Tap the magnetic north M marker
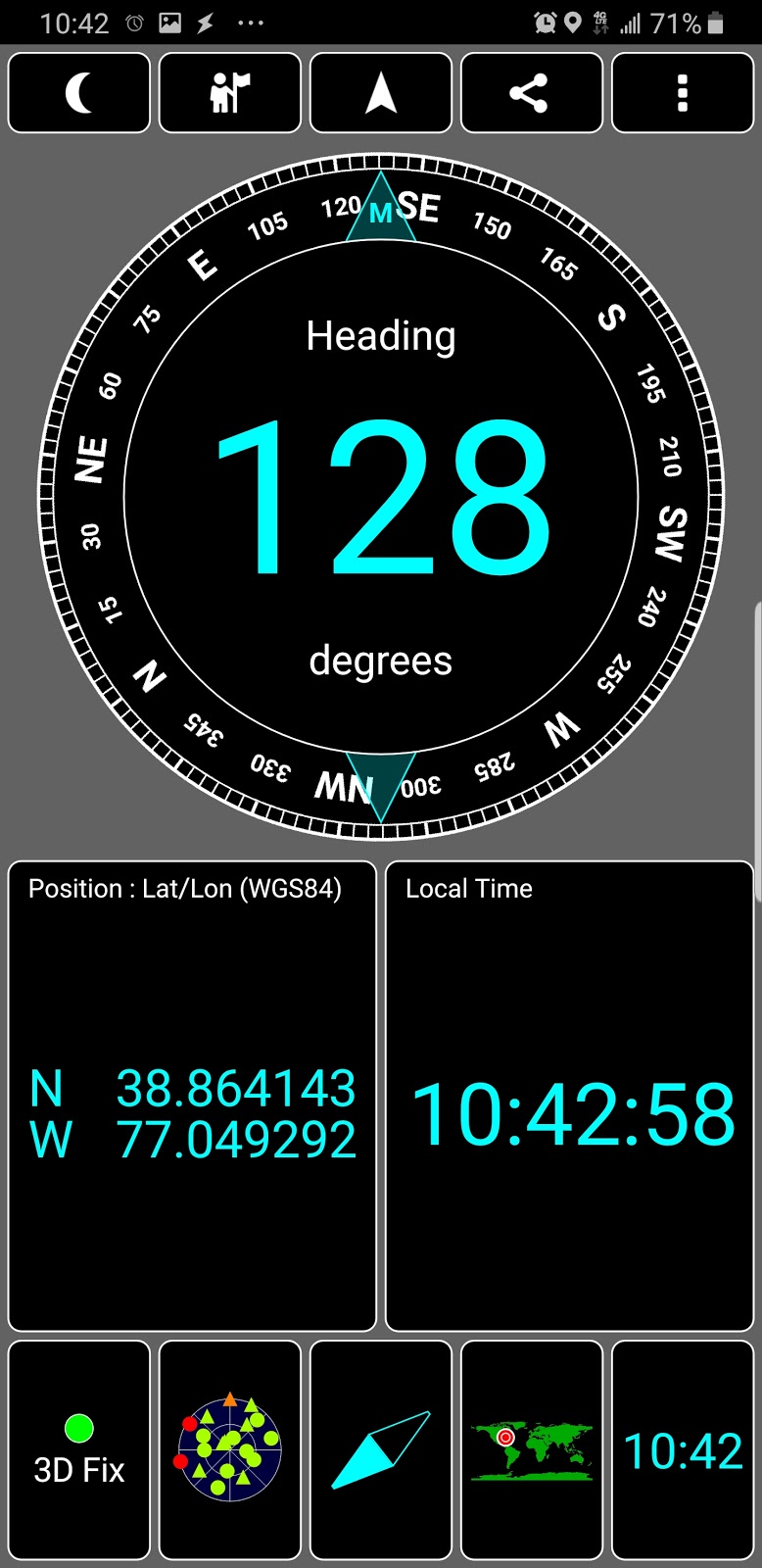Viewport: 762px width, 1568px height. [x=380, y=209]
